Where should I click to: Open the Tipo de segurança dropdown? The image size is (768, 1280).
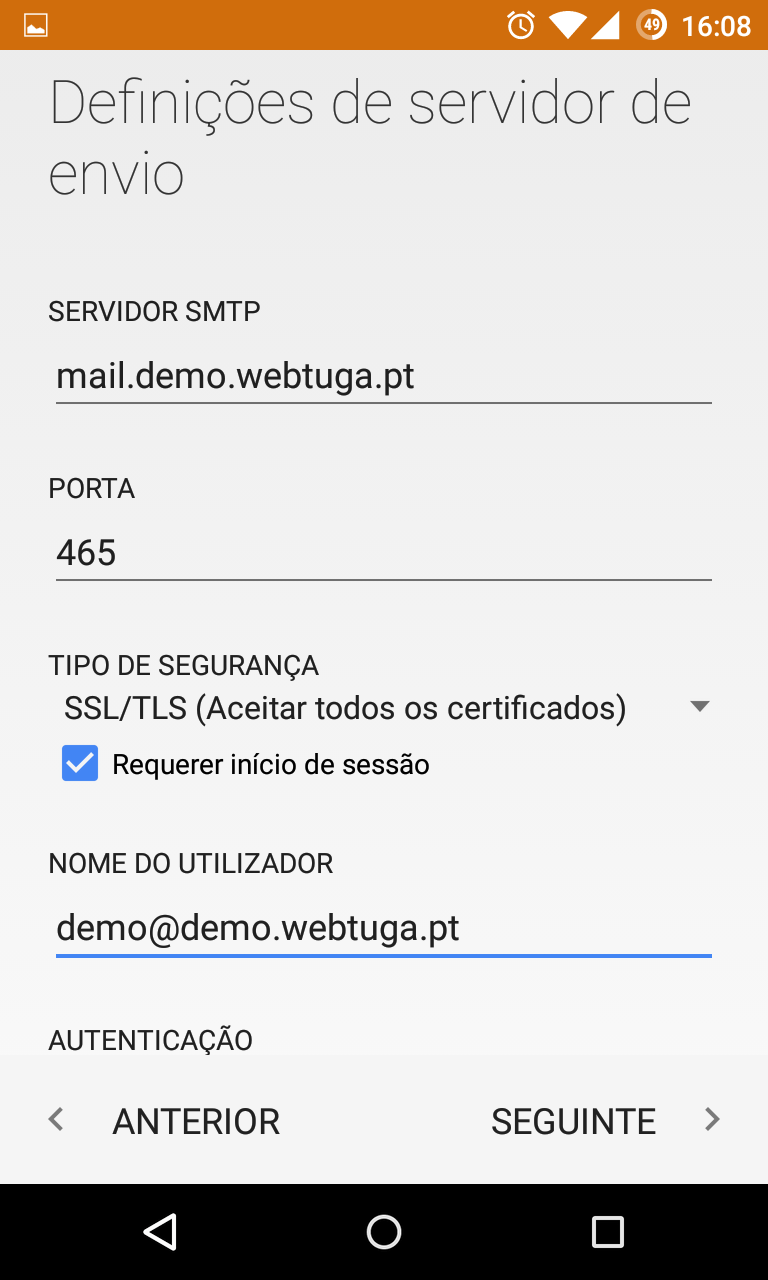385,708
